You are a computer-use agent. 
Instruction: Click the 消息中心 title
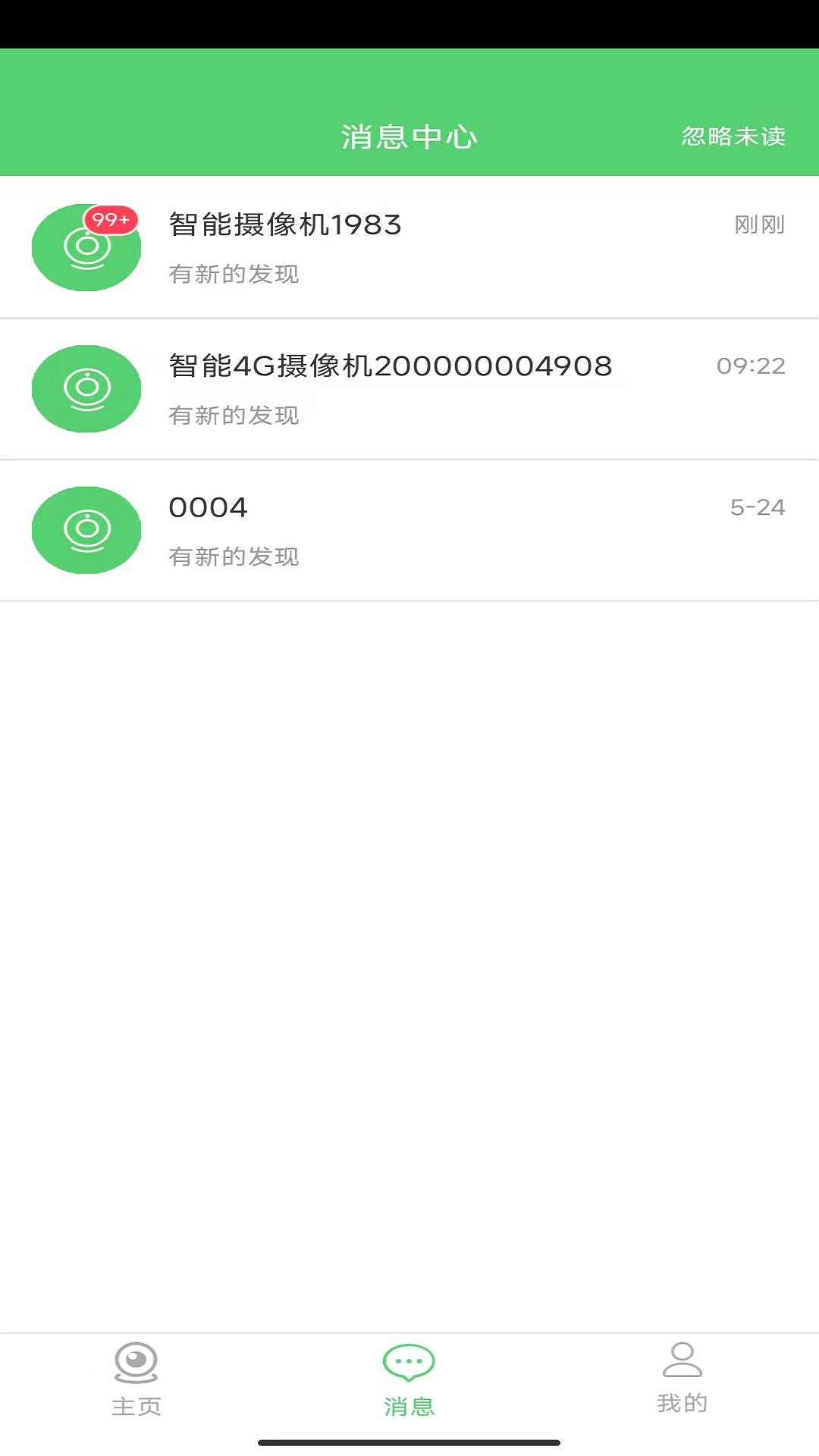[x=409, y=136]
